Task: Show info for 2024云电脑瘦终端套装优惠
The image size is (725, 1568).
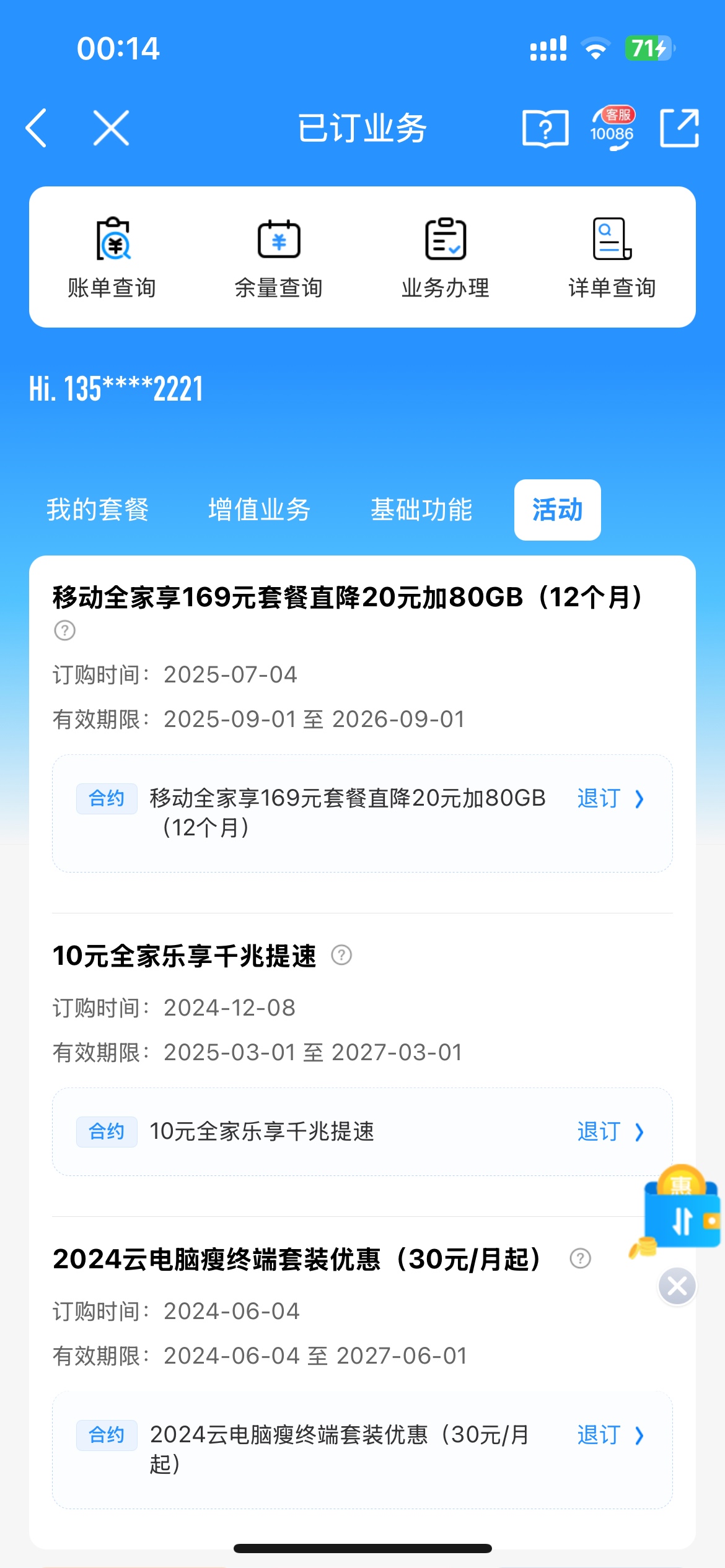Action: pos(581,1258)
